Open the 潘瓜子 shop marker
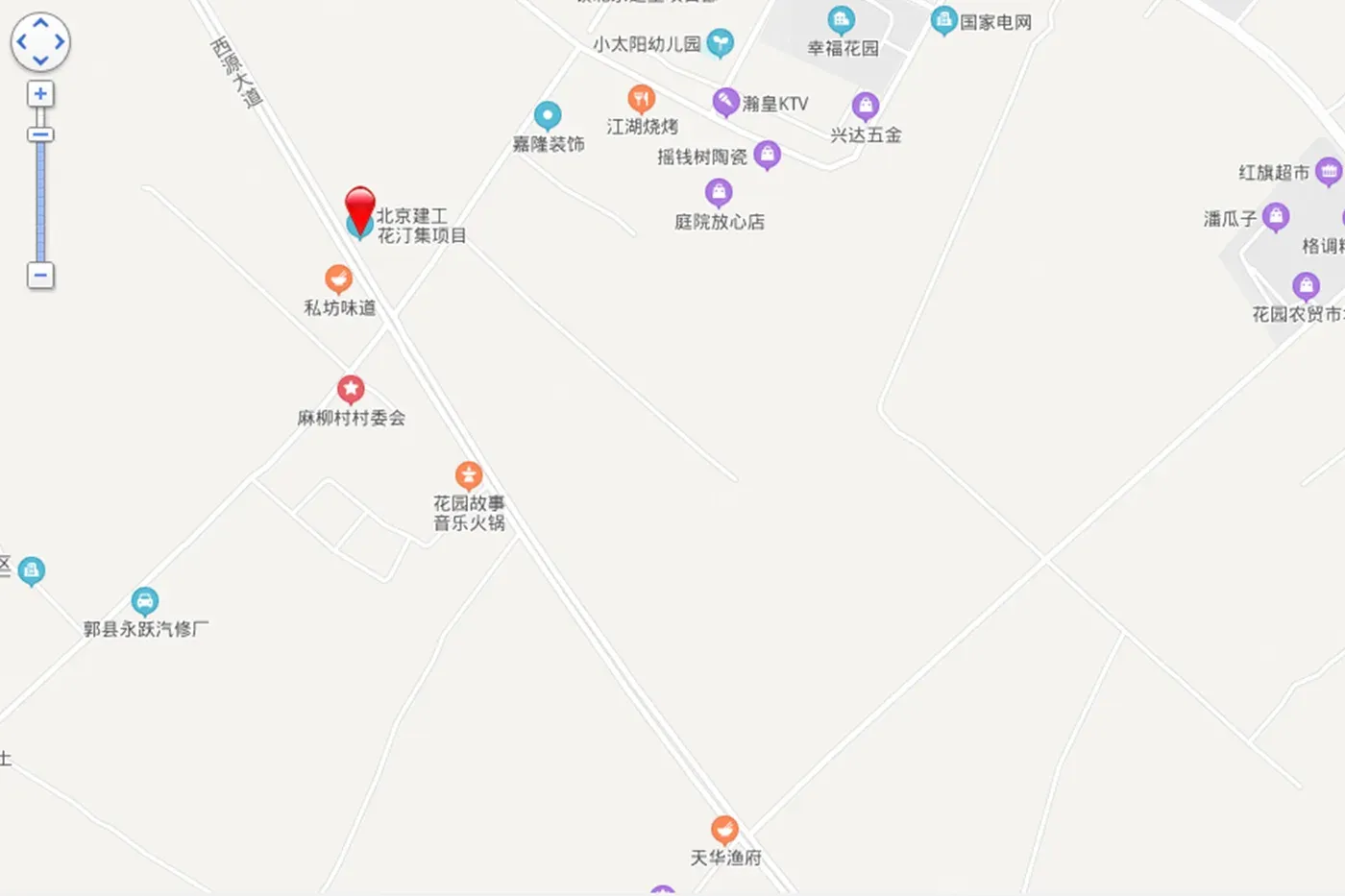Viewport: 1345px width, 896px height. 1276,217
